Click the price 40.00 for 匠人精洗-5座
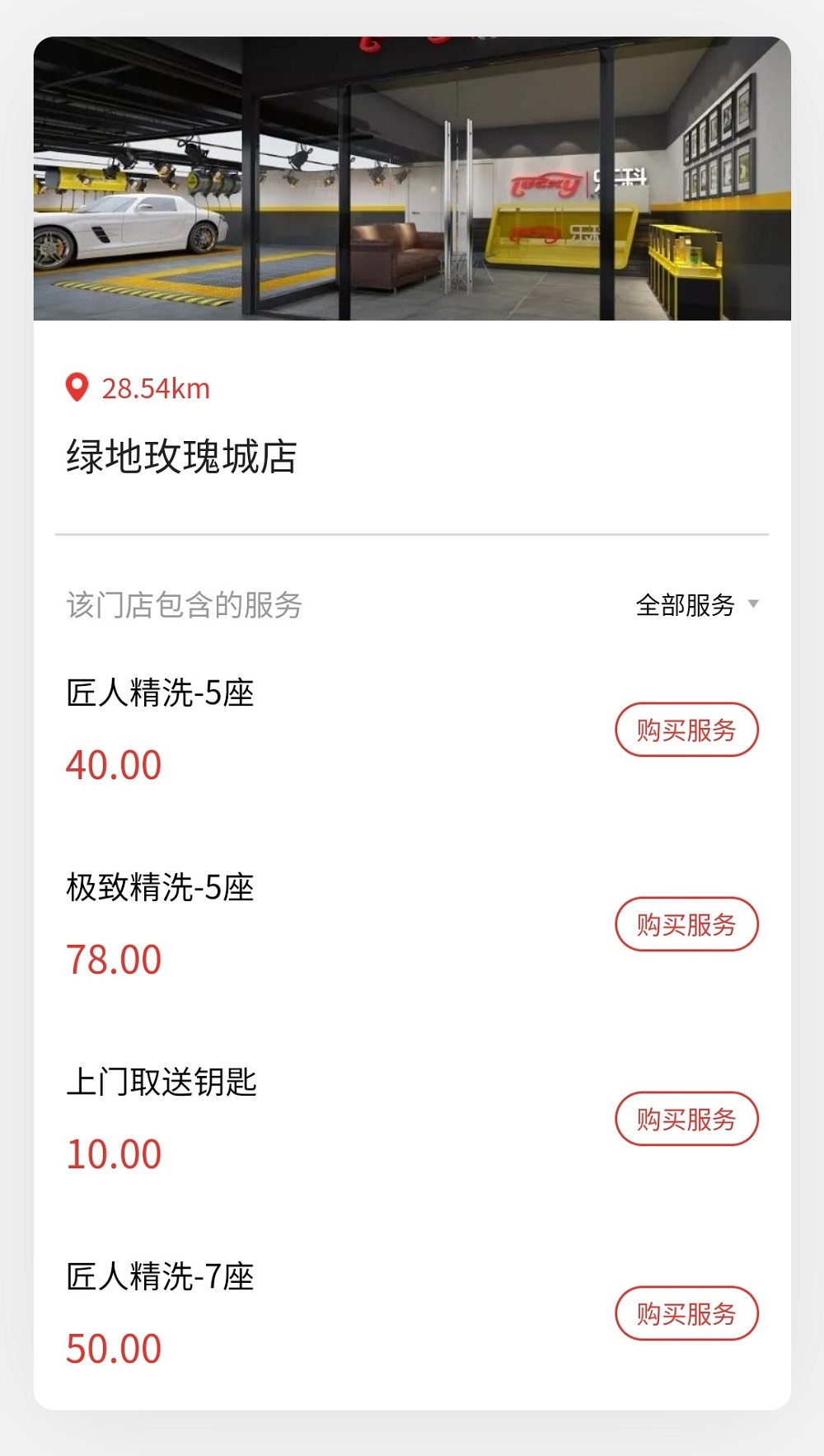Image resolution: width=824 pixels, height=1456 pixels. [114, 766]
